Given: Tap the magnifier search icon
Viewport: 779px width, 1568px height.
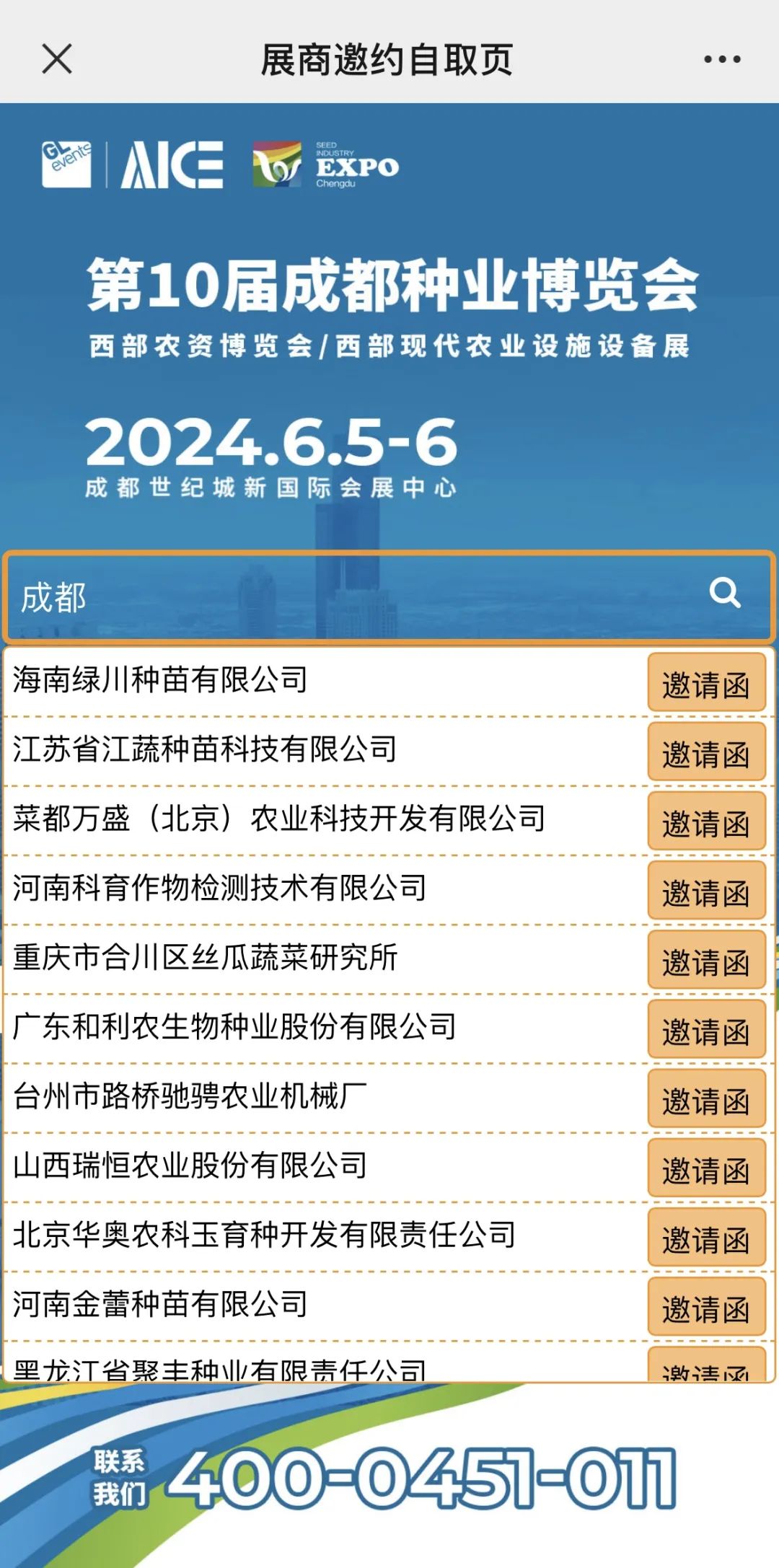Looking at the screenshot, I should (x=725, y=594).
